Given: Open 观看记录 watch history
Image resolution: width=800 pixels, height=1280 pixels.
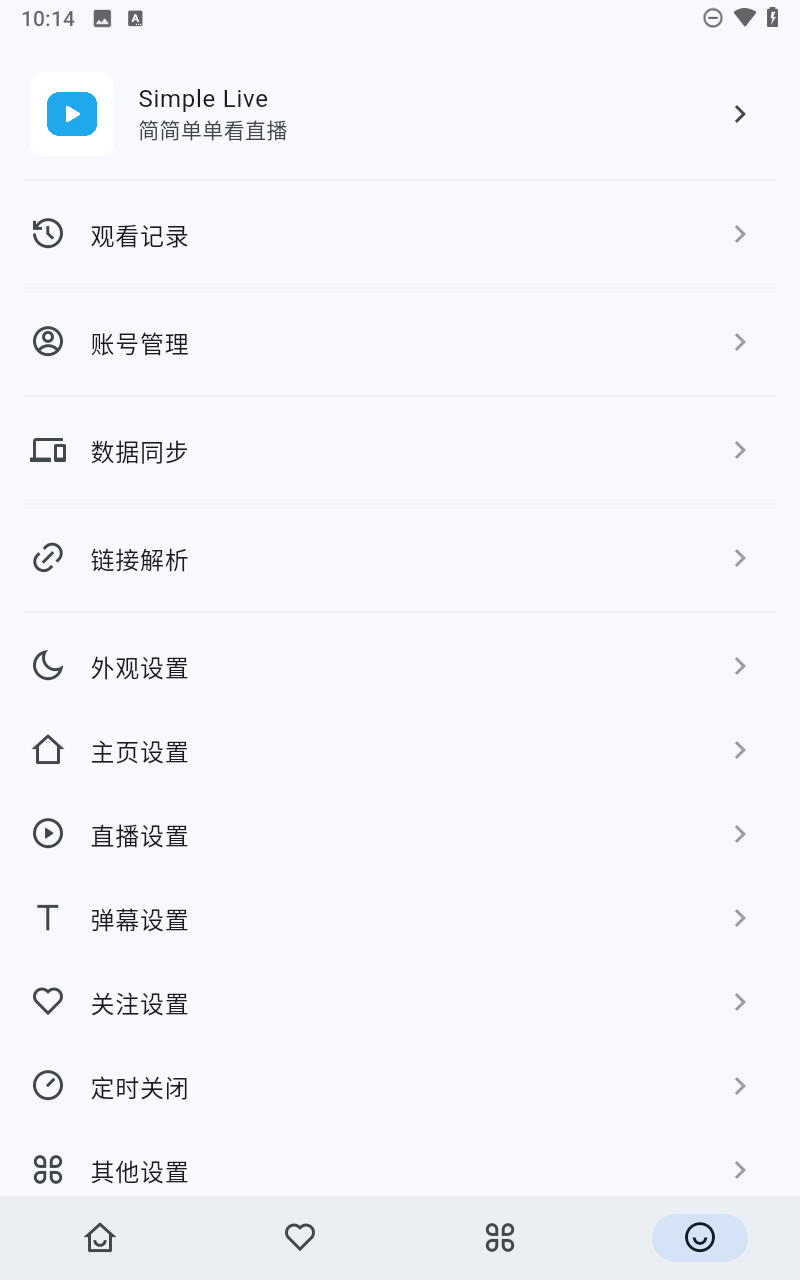Looking at the screenshot, I should pos(400,235).
